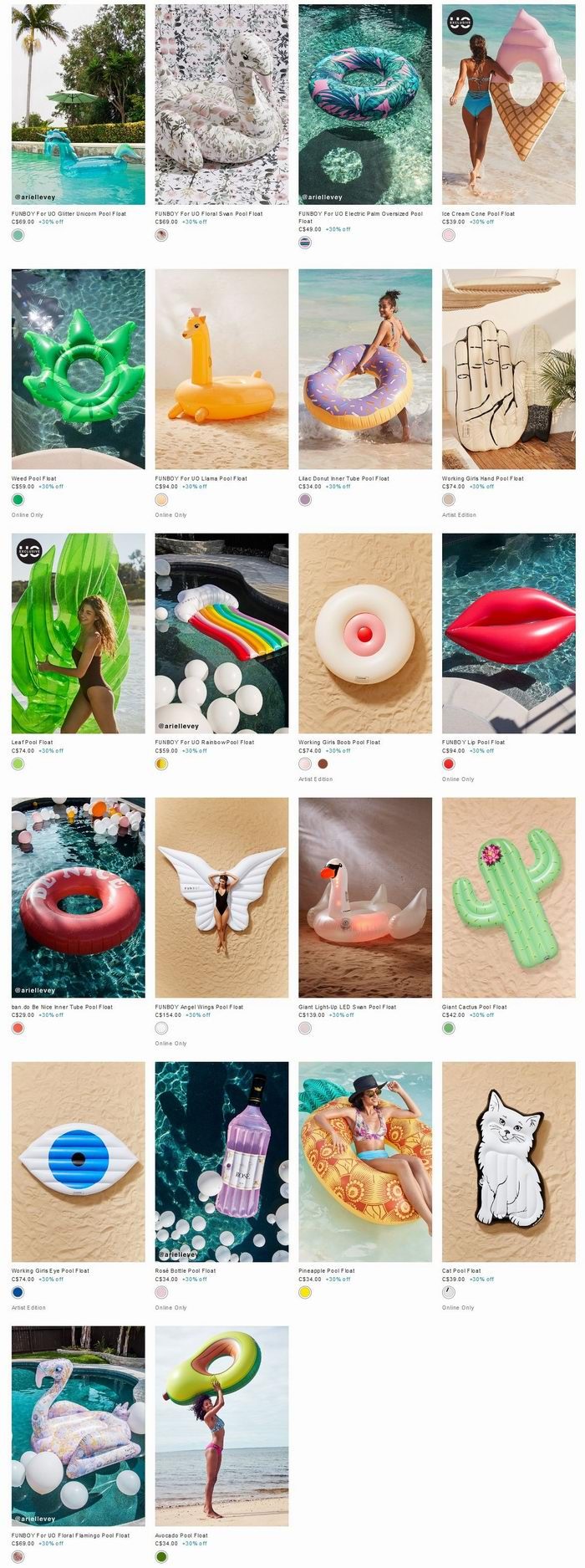Choose the brown swatch for Boob Pool Float
This screenshot has width=585, height=1568.
(x=323, y=764)
